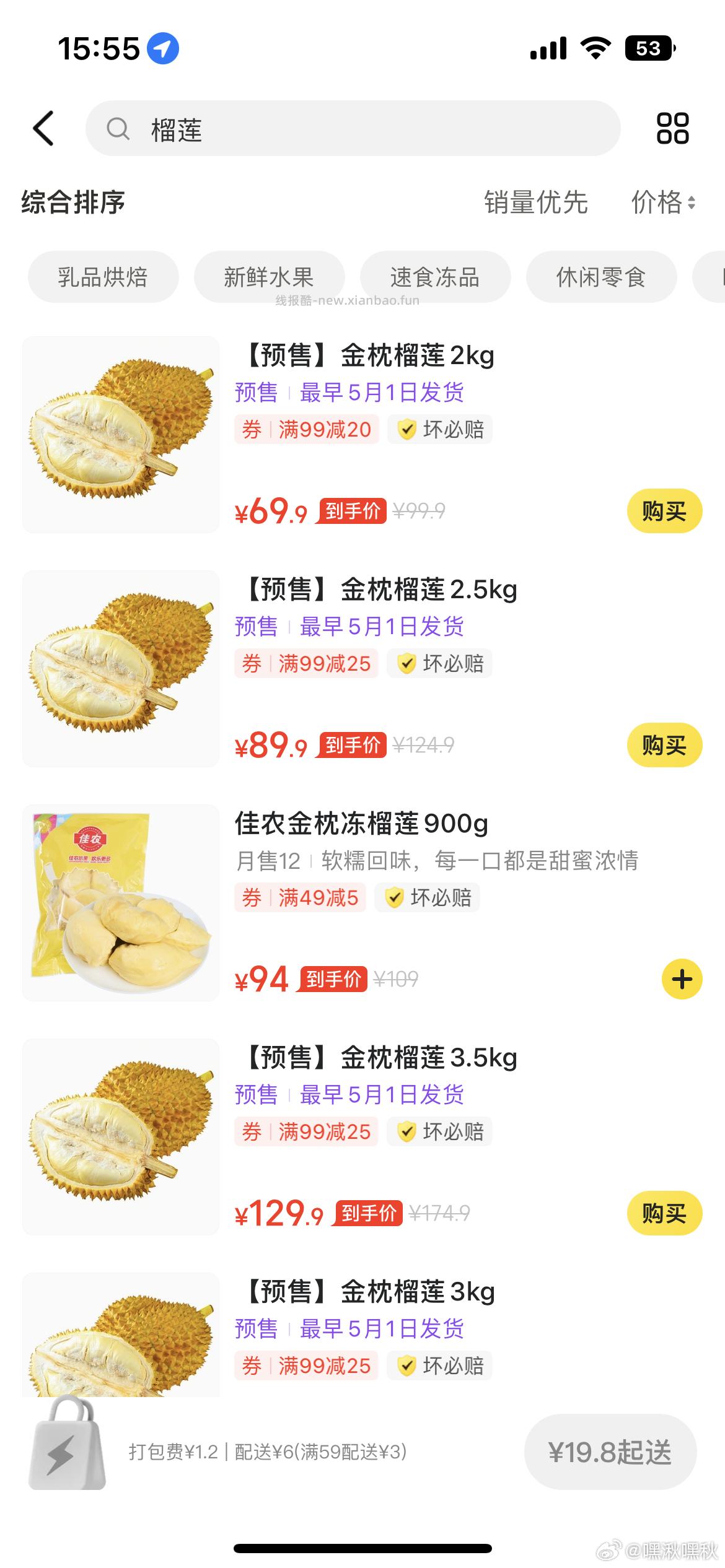Tap 购买 for 金枕榴莲 2.5kg
Viewport: 725px width, 1568px height.
pos(664,746)
